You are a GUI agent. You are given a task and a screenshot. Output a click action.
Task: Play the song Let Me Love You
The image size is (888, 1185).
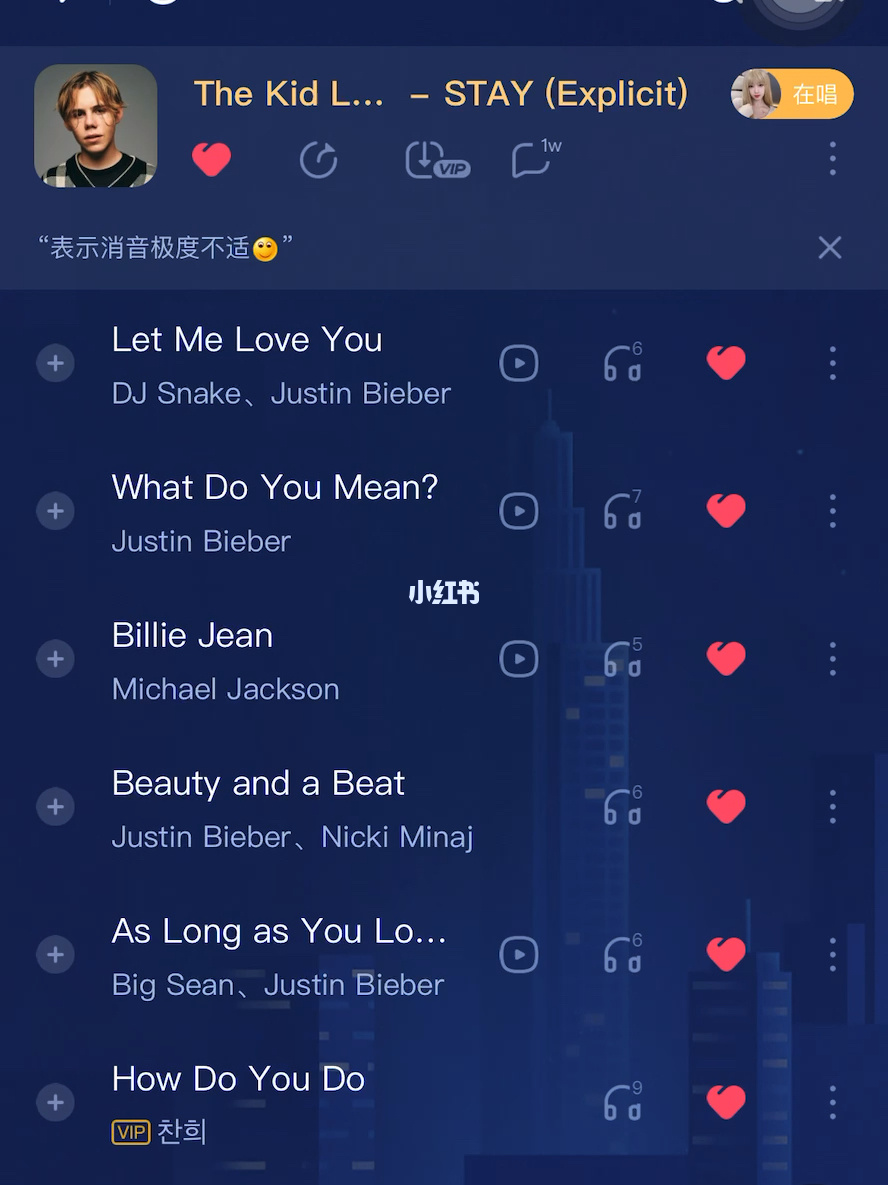pyautogui.click(x=247, y=340)
